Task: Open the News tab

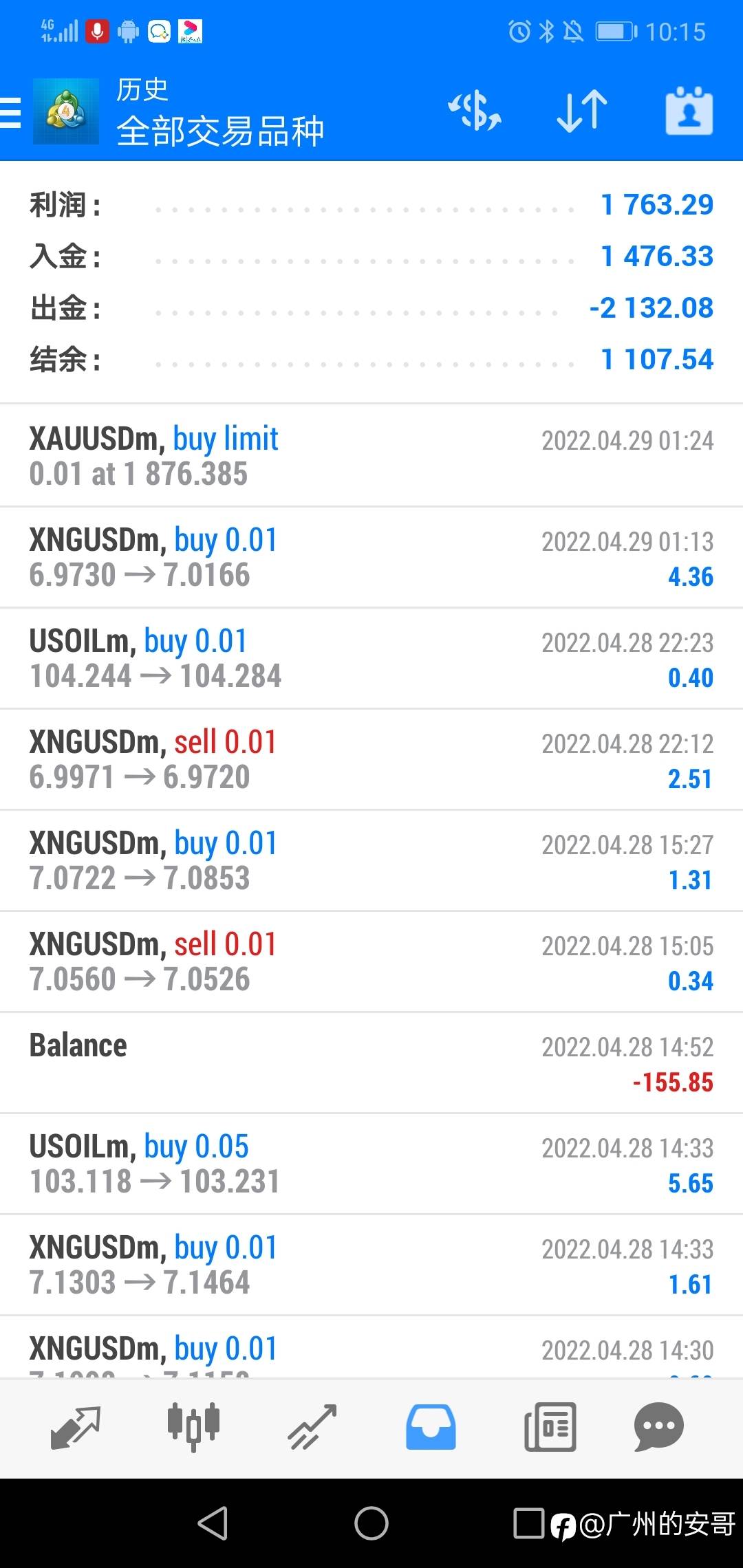Action: (550, 1428)
